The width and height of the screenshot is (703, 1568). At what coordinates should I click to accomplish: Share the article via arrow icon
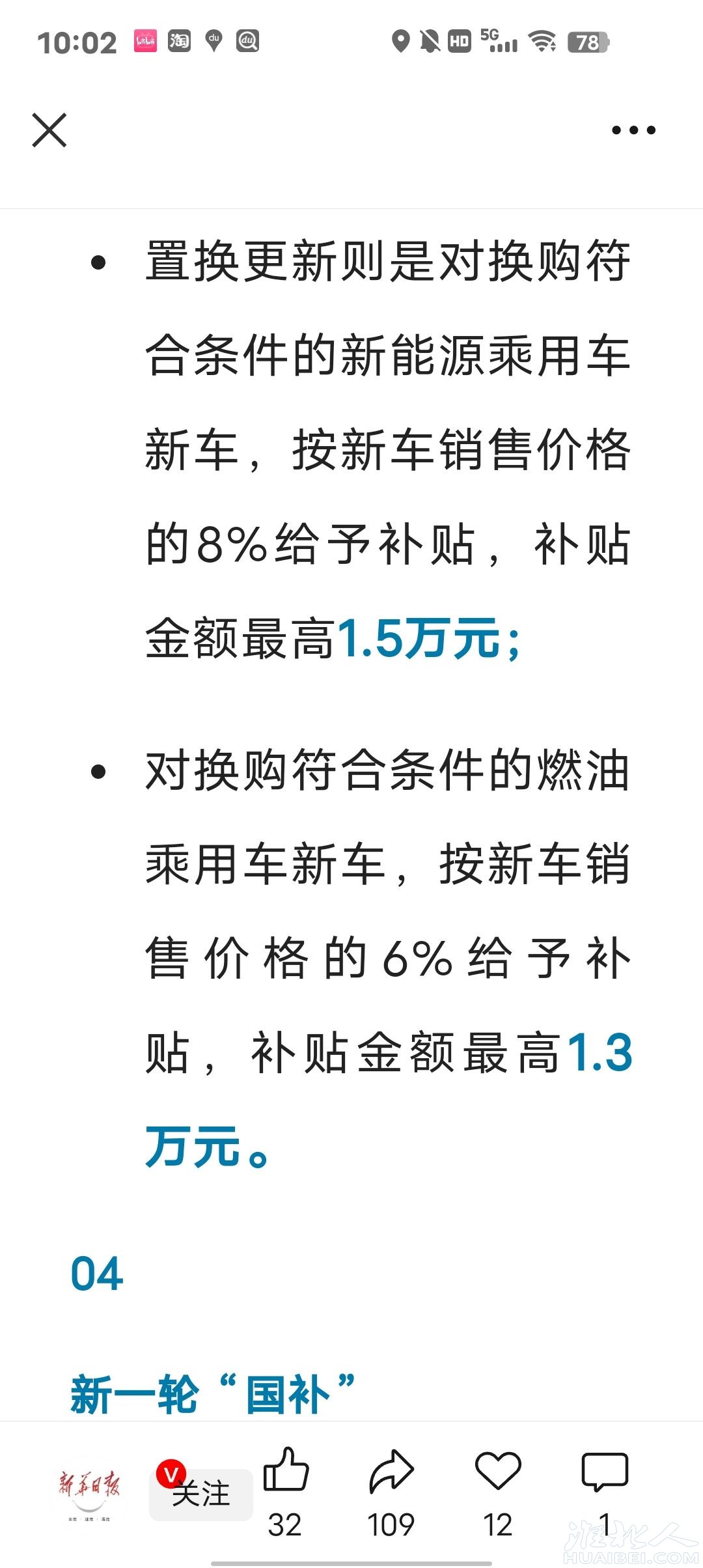[x=391, y=1472]
